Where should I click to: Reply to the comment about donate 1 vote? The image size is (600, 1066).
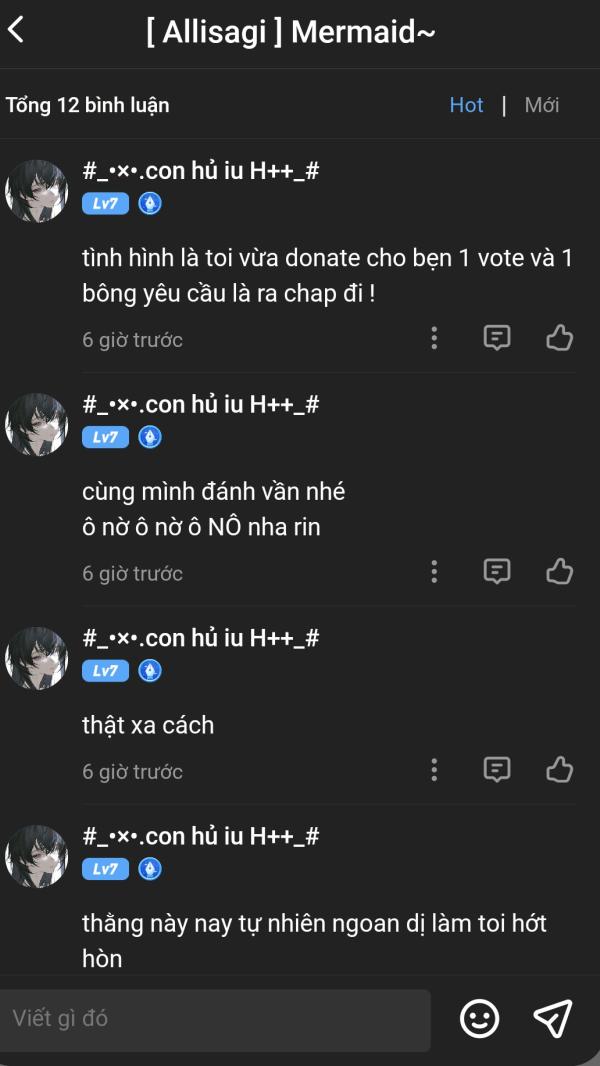[x=497, y=338]
